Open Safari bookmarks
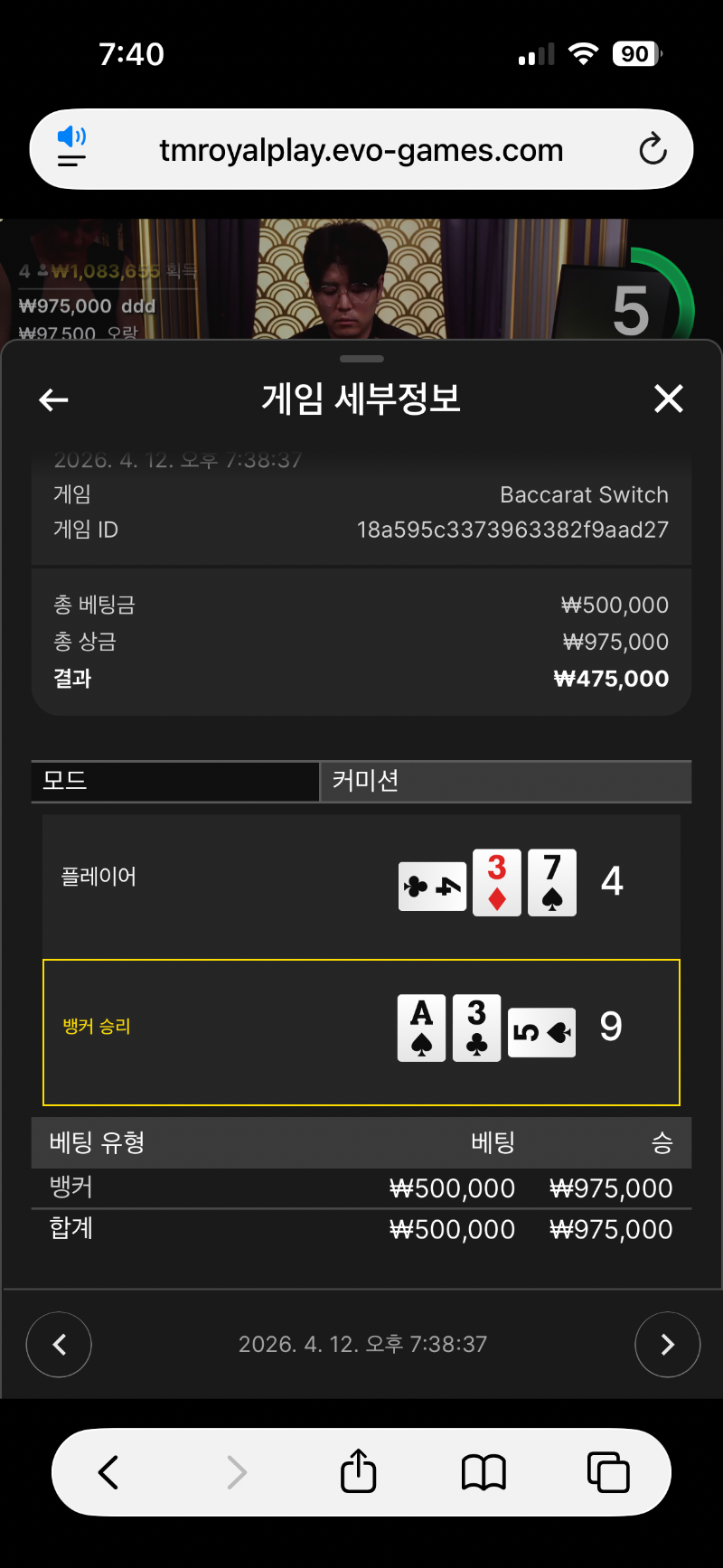723x1568 pixels. [x=484, y=1472]
